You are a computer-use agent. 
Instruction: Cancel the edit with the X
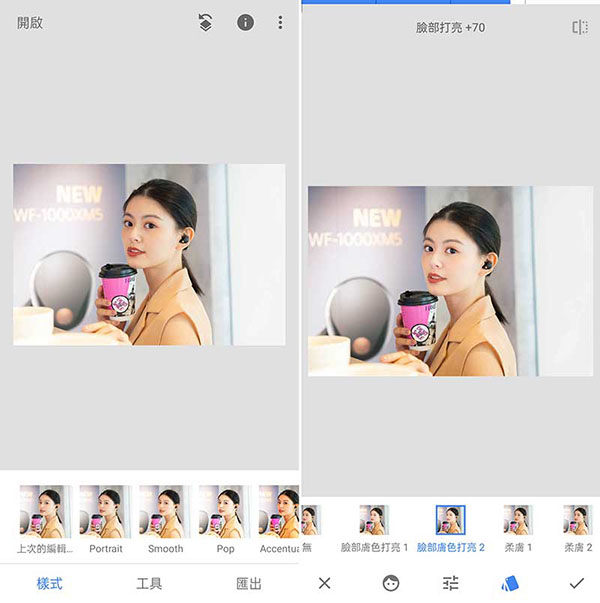click(x=324, y=582)
